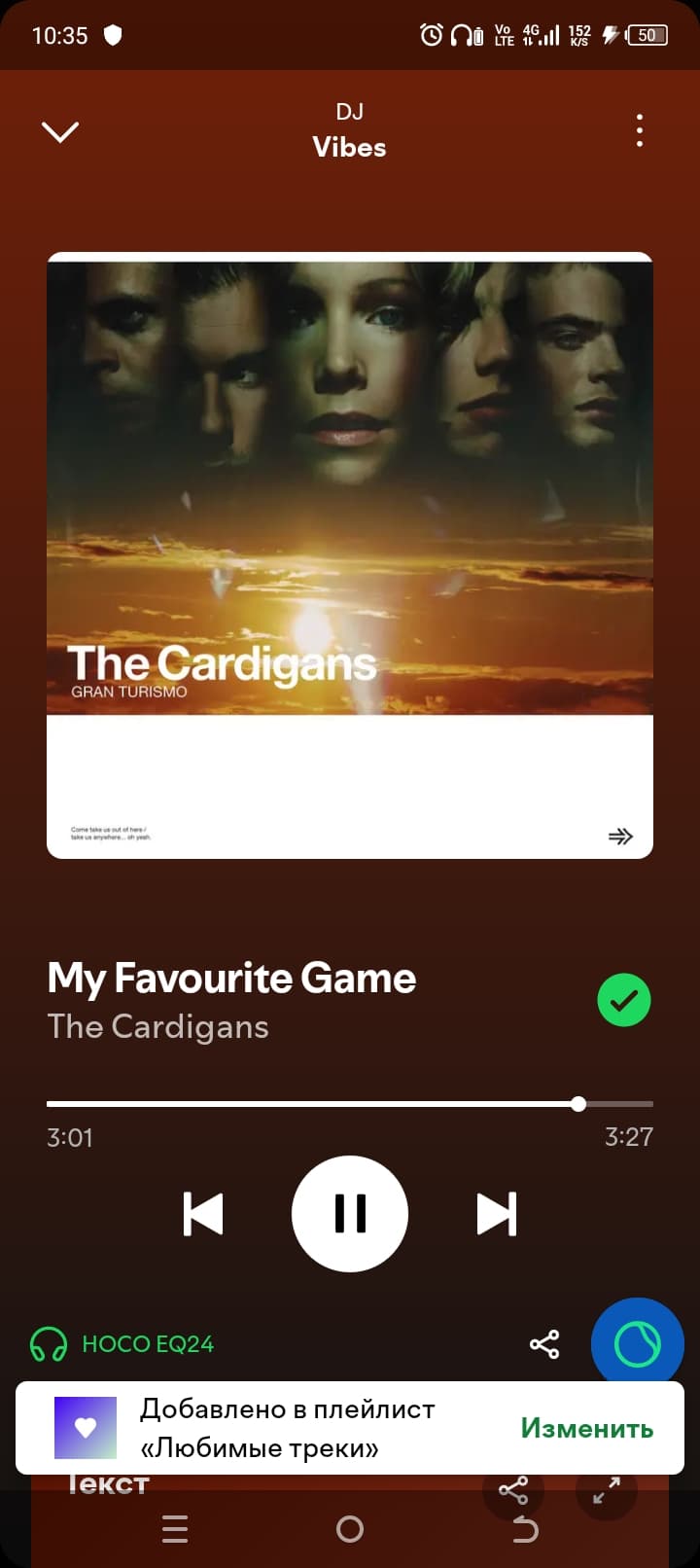Open the three-dot overflow menu
Viewport: 700px width, 1568px height.
(x=639, y=130)
